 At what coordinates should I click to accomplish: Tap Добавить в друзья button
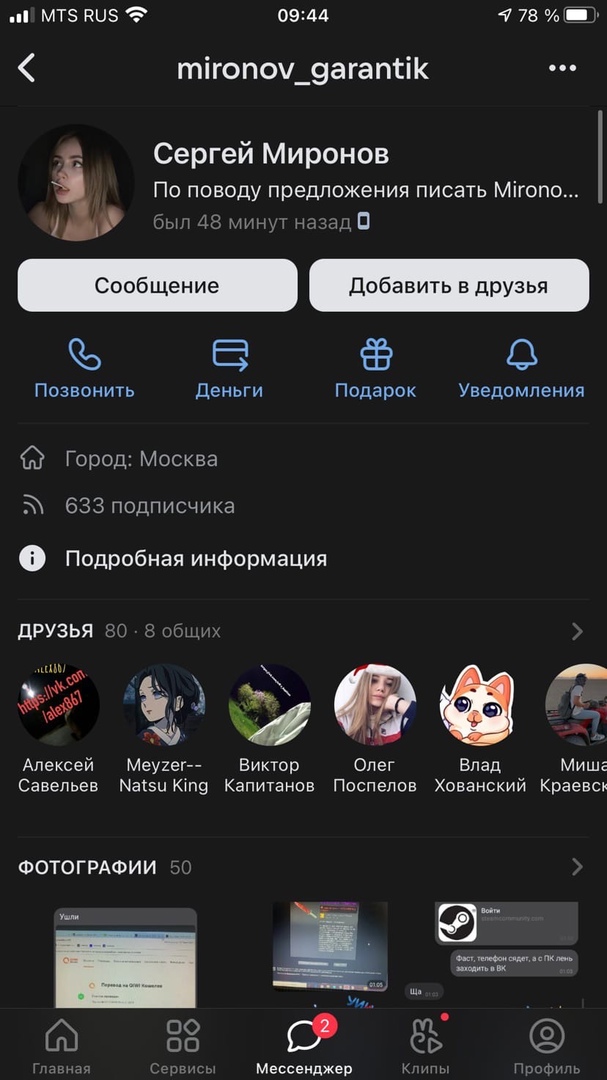tap(448, 286)
